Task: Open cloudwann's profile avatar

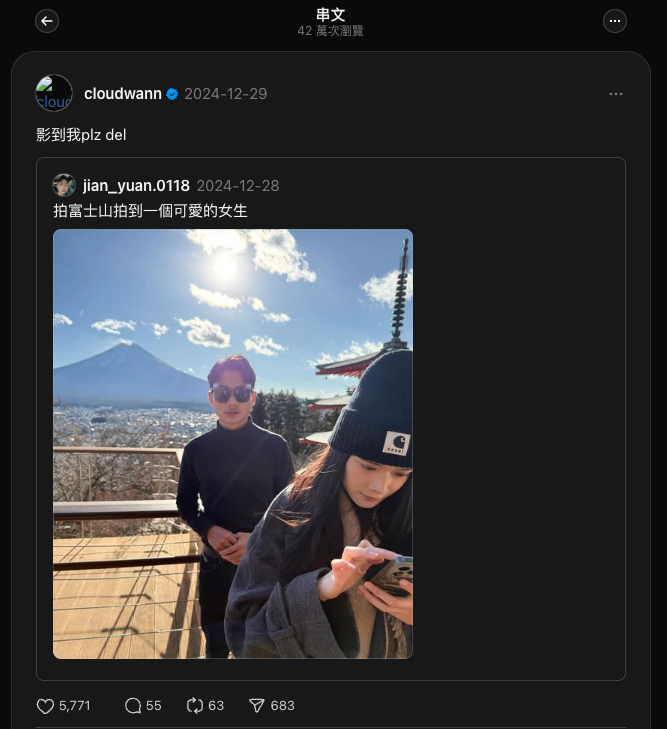Action: click(x=54, y=93)
